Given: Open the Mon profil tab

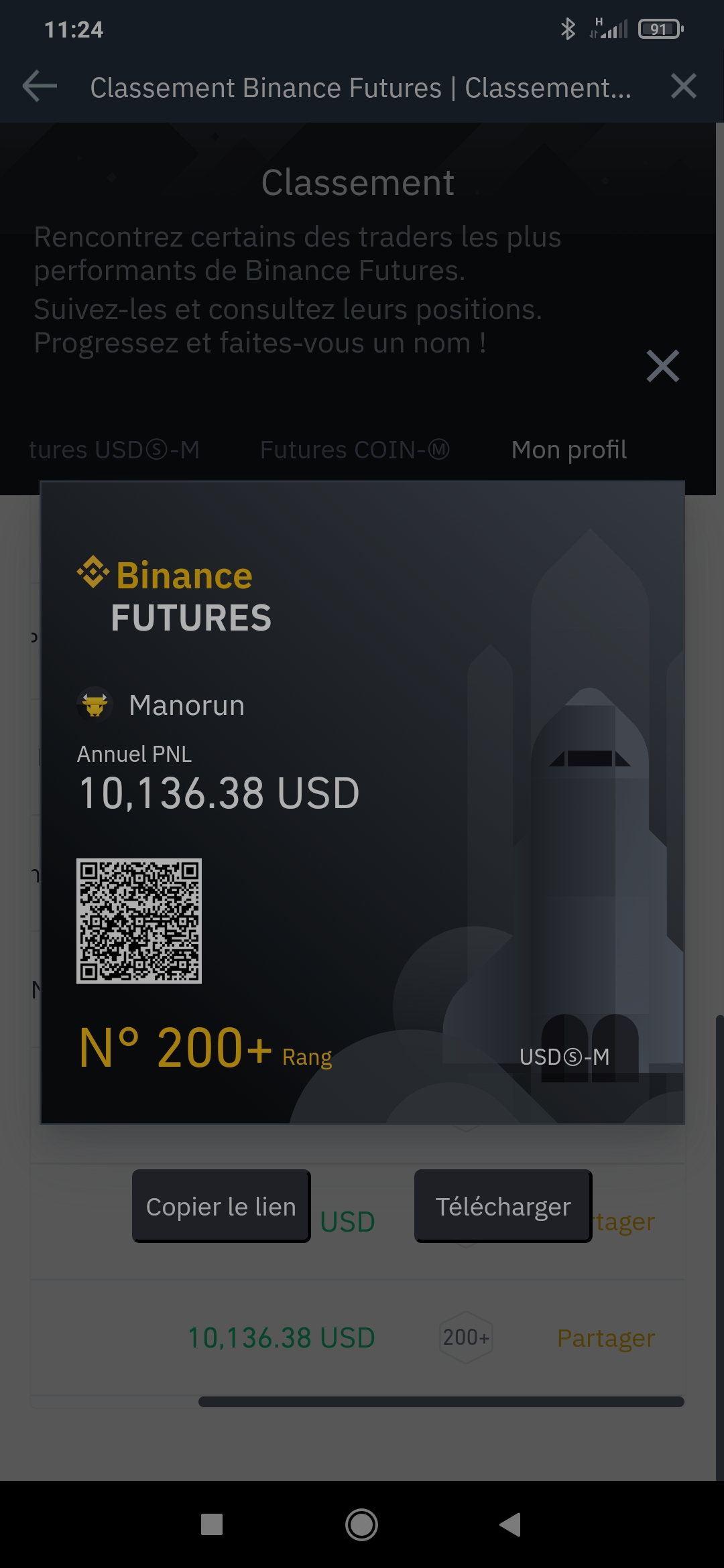Looking at the screenshot, I should coord(568,450).
